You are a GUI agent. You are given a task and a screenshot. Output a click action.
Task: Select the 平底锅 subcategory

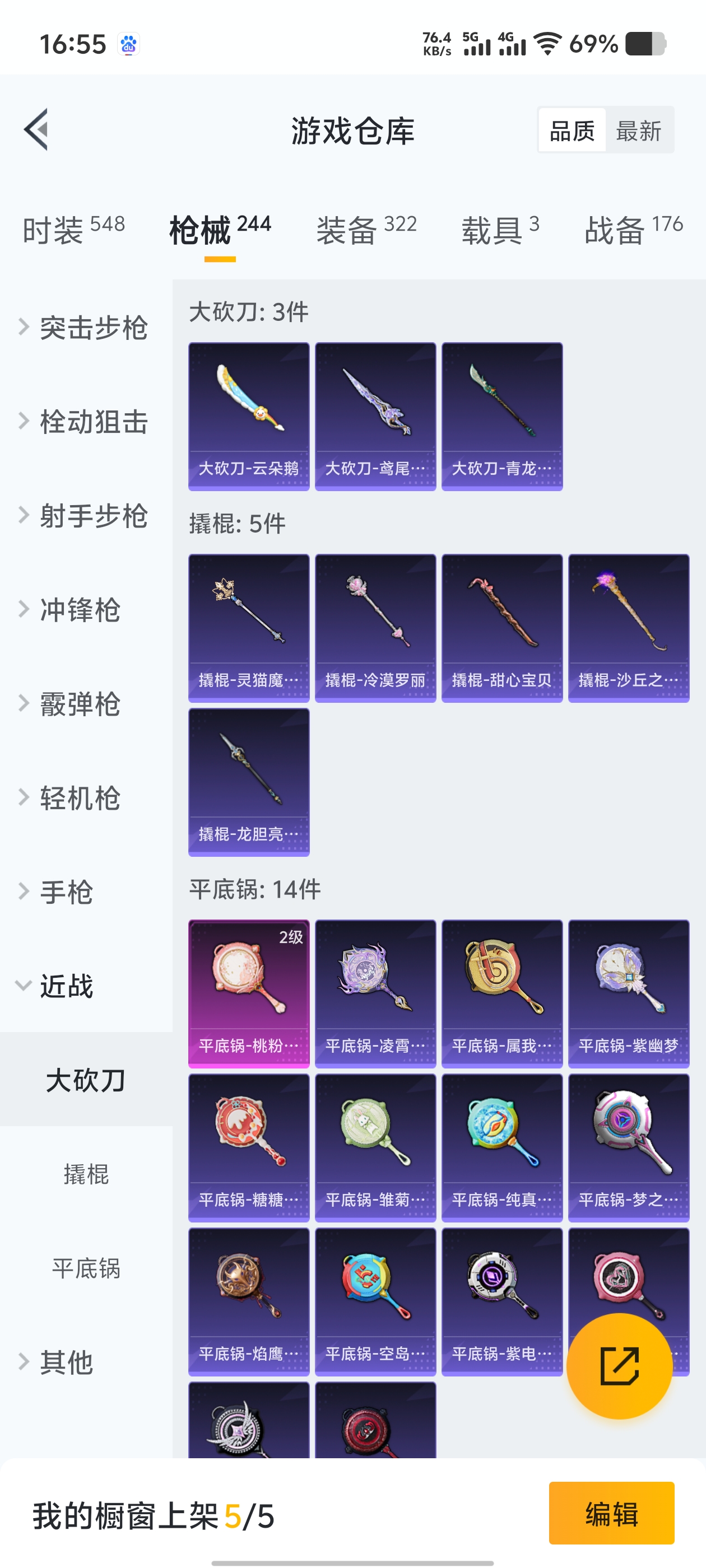point(86,1268)
